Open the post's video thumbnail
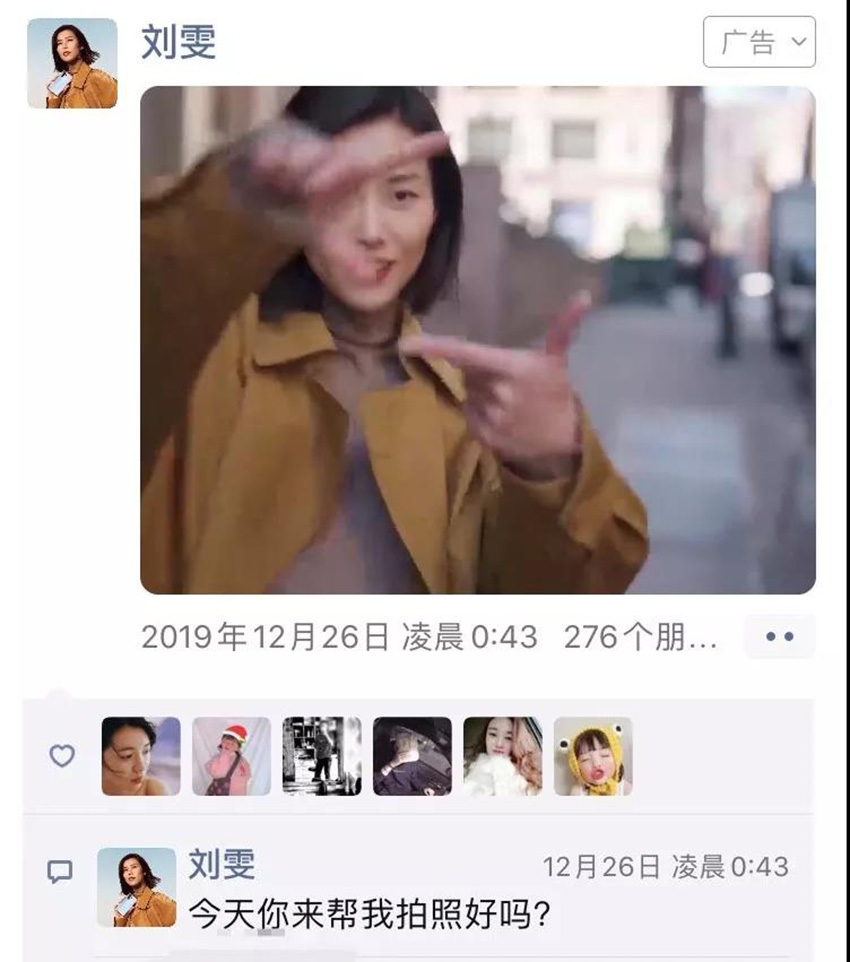This screenshot has width=850, height=962. click(x=477, y=340)
